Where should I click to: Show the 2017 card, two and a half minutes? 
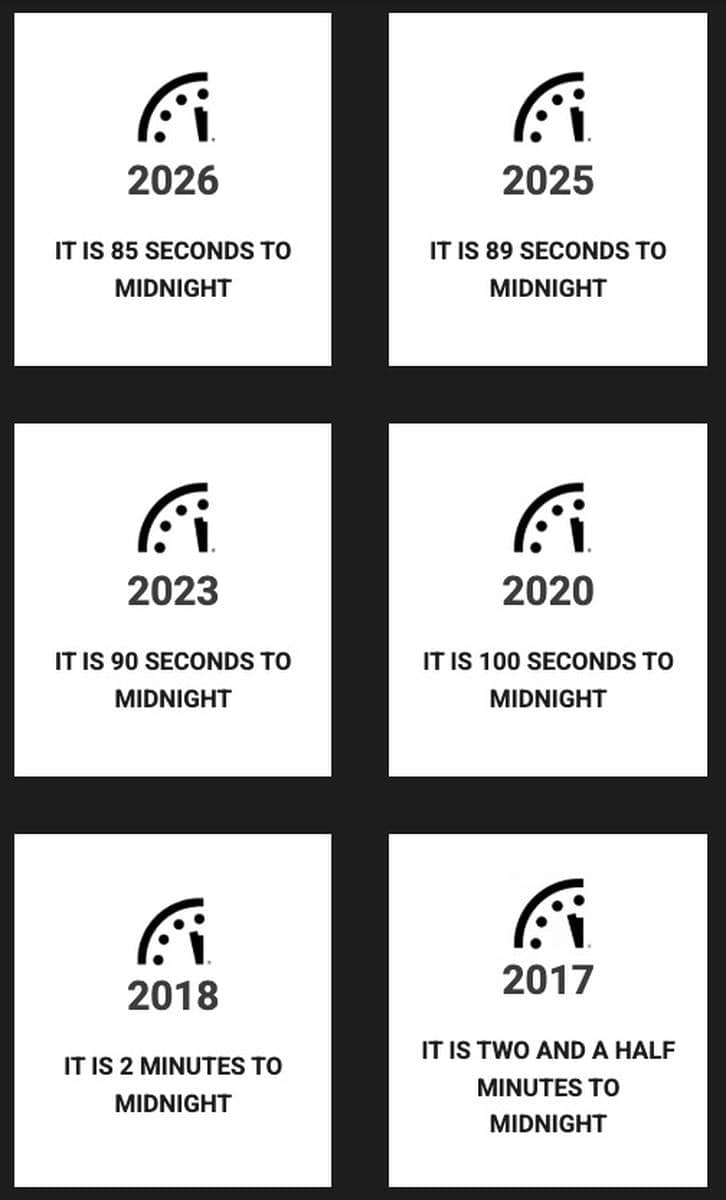547,1010
